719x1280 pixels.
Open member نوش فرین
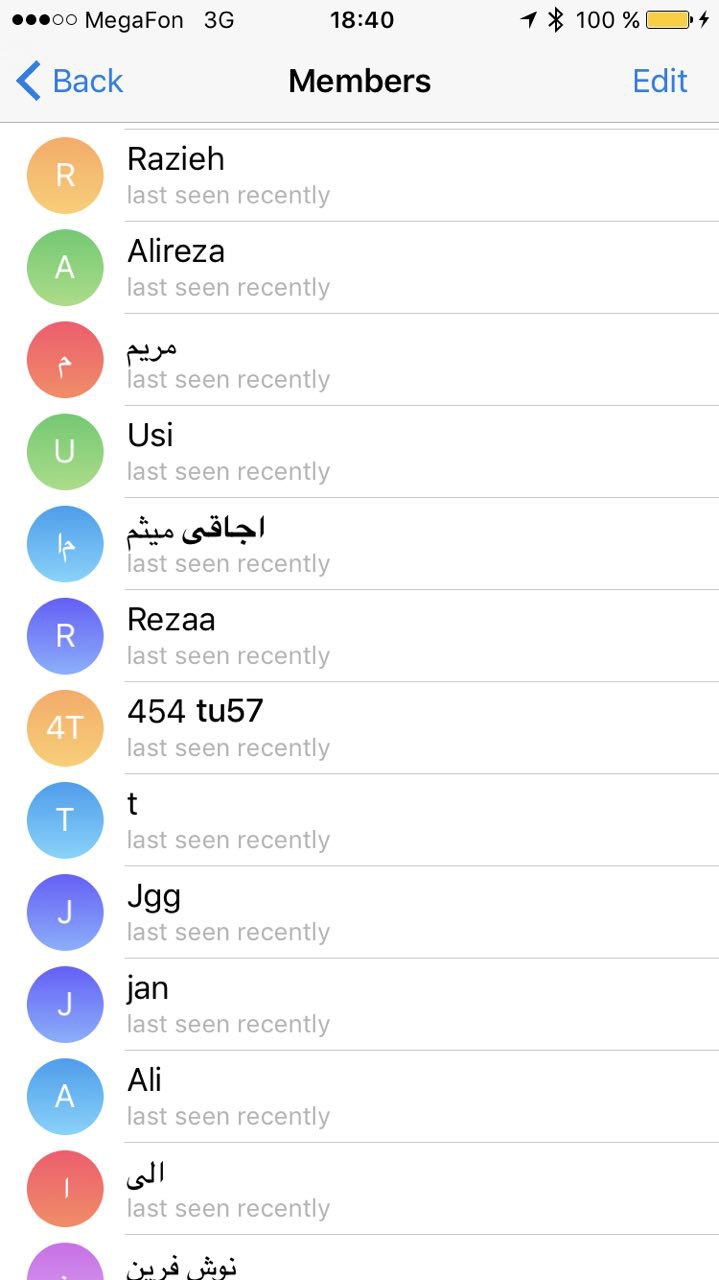point(360,1262)
